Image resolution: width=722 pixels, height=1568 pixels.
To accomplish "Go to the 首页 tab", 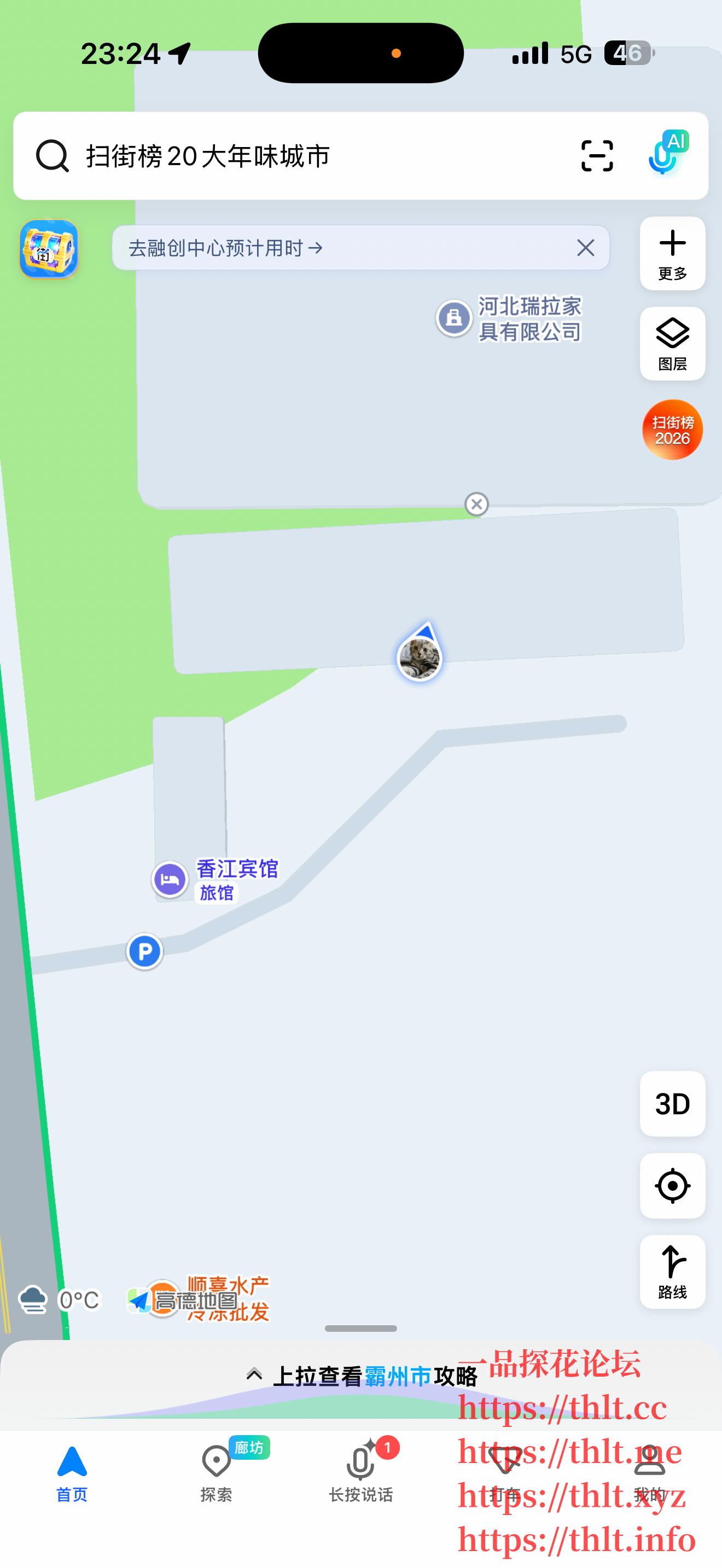I will click(x=72, y=1472).
